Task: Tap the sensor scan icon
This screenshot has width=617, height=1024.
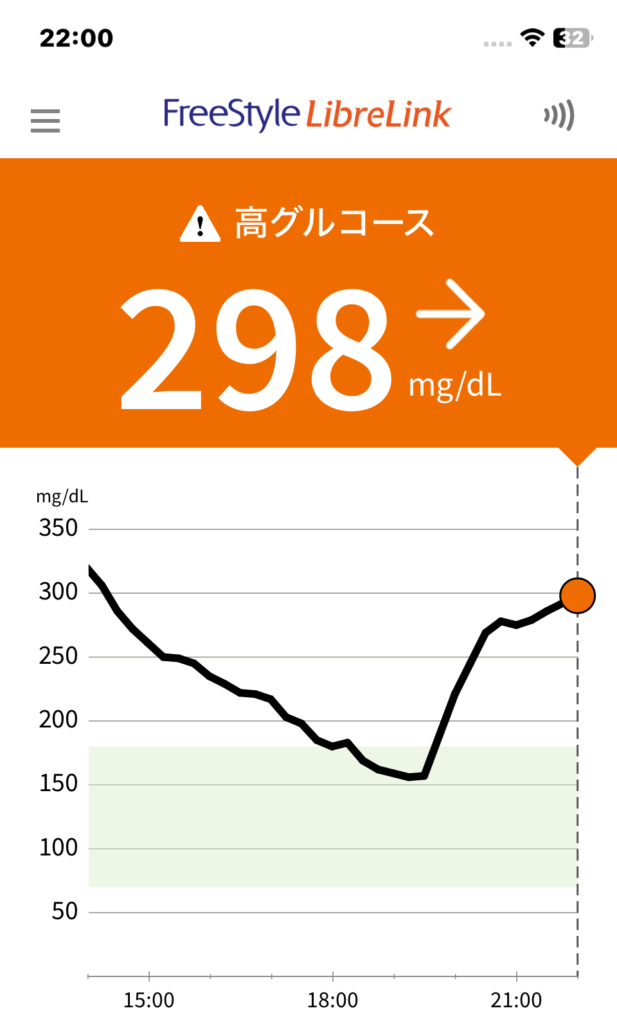Action: (x=559, y=117)
